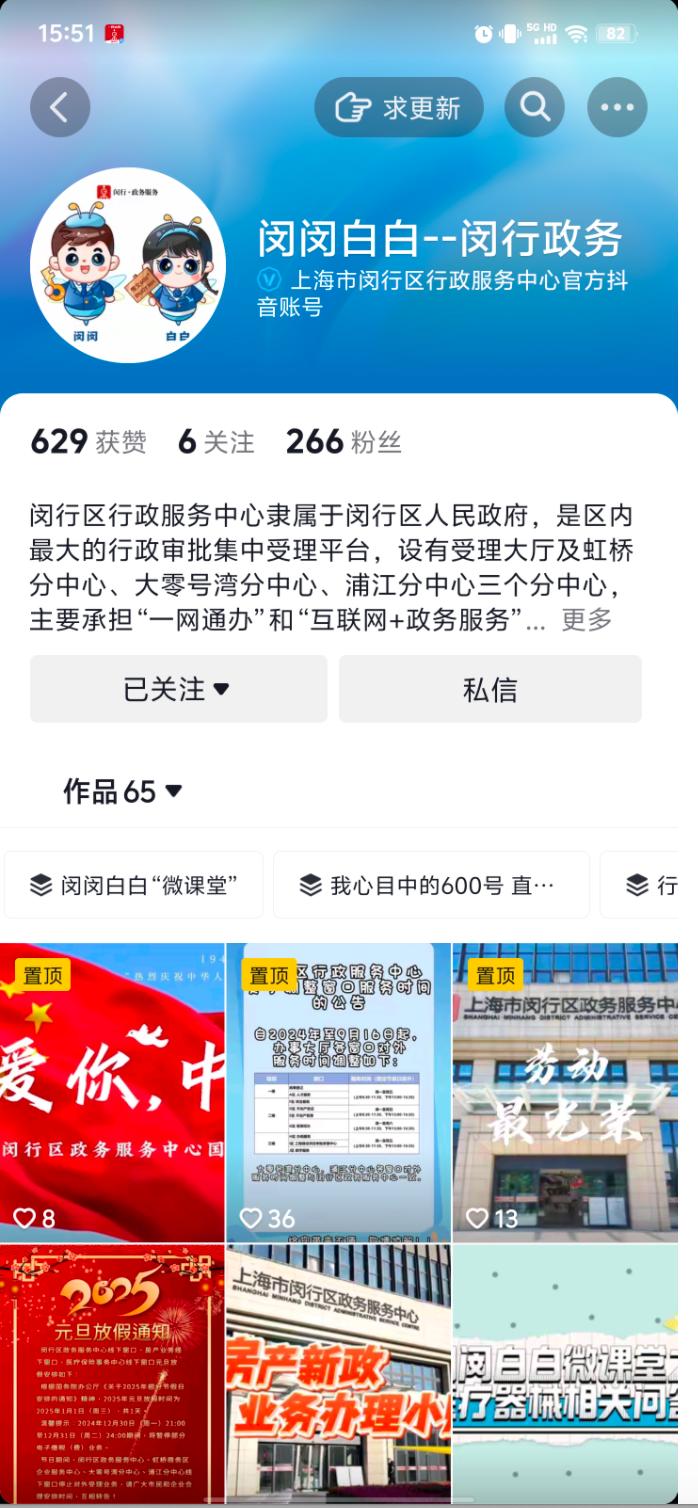The image size is (698, 1508).
Task: Open pinned service hours announcement video
Action: [338, 1090]
